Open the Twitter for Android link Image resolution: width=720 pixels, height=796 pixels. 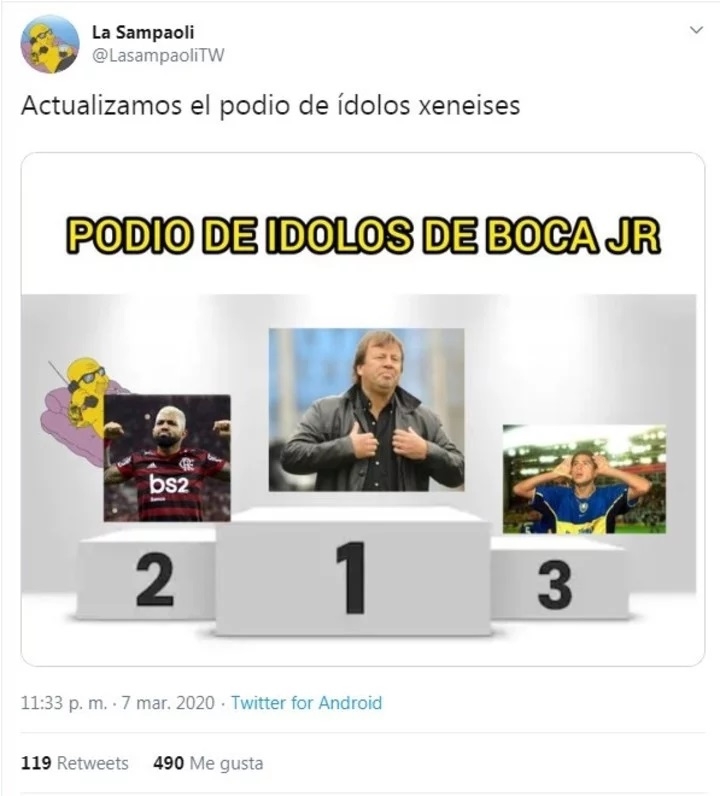pyautogui.click(x=306, y=703)
